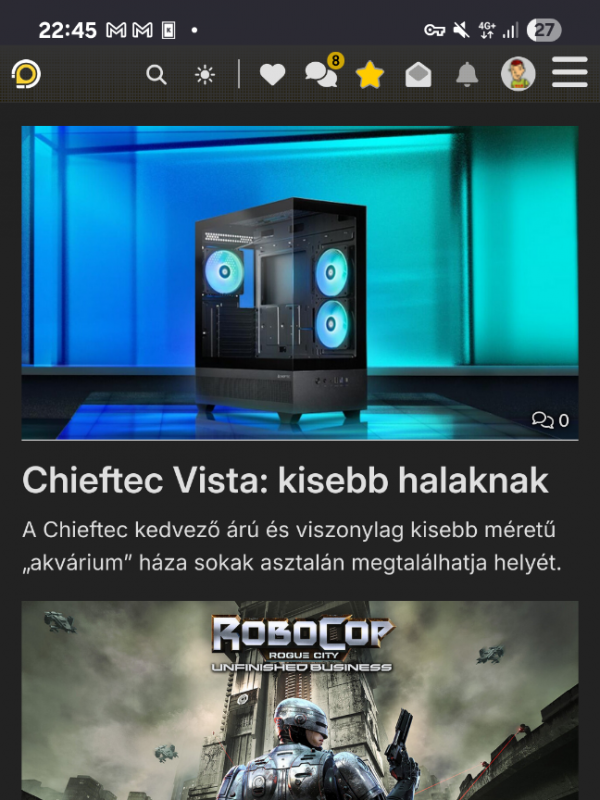Open Chieftec Vista: kisebb halaknak headline
Viewport: 600px width, 800px height.
click(286, 480)
